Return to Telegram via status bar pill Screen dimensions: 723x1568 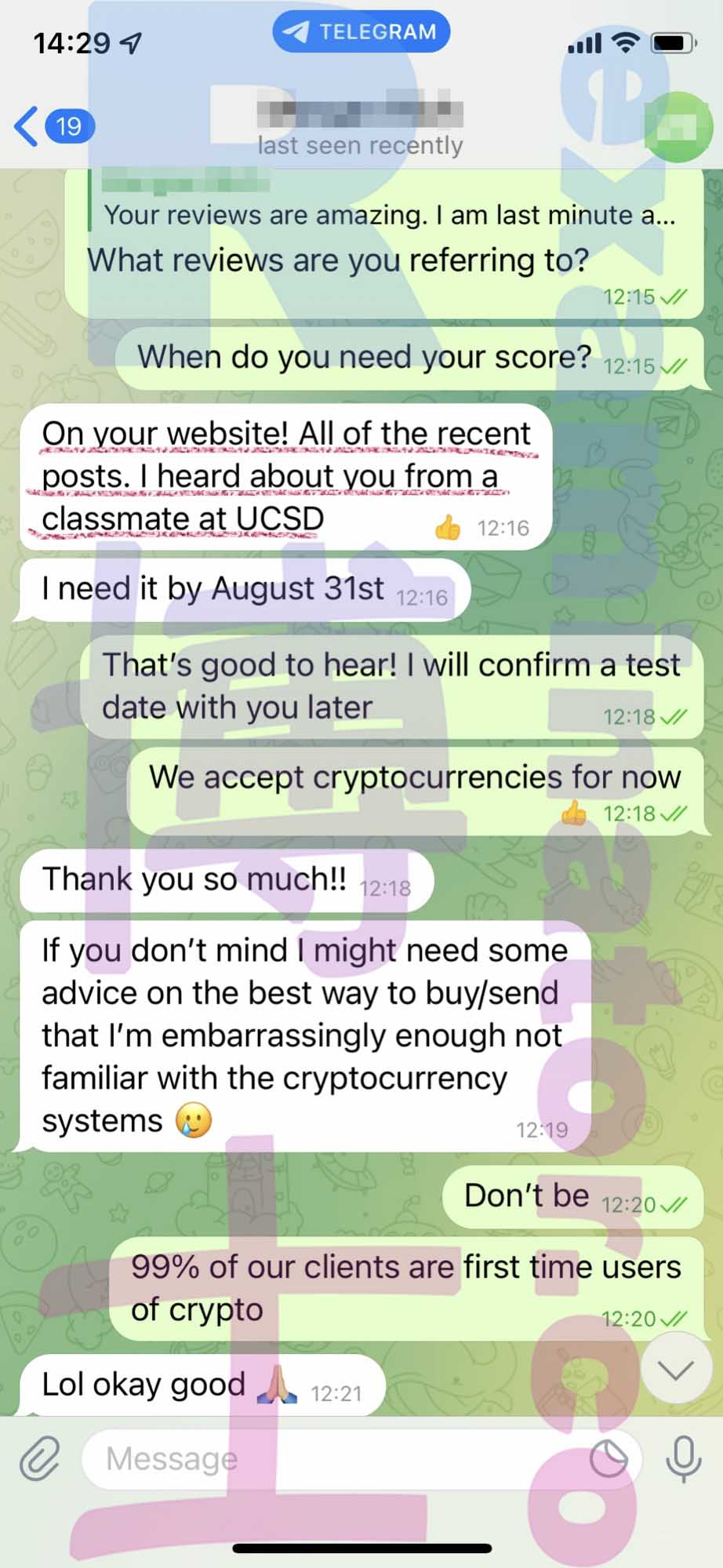tap(361, 31)
